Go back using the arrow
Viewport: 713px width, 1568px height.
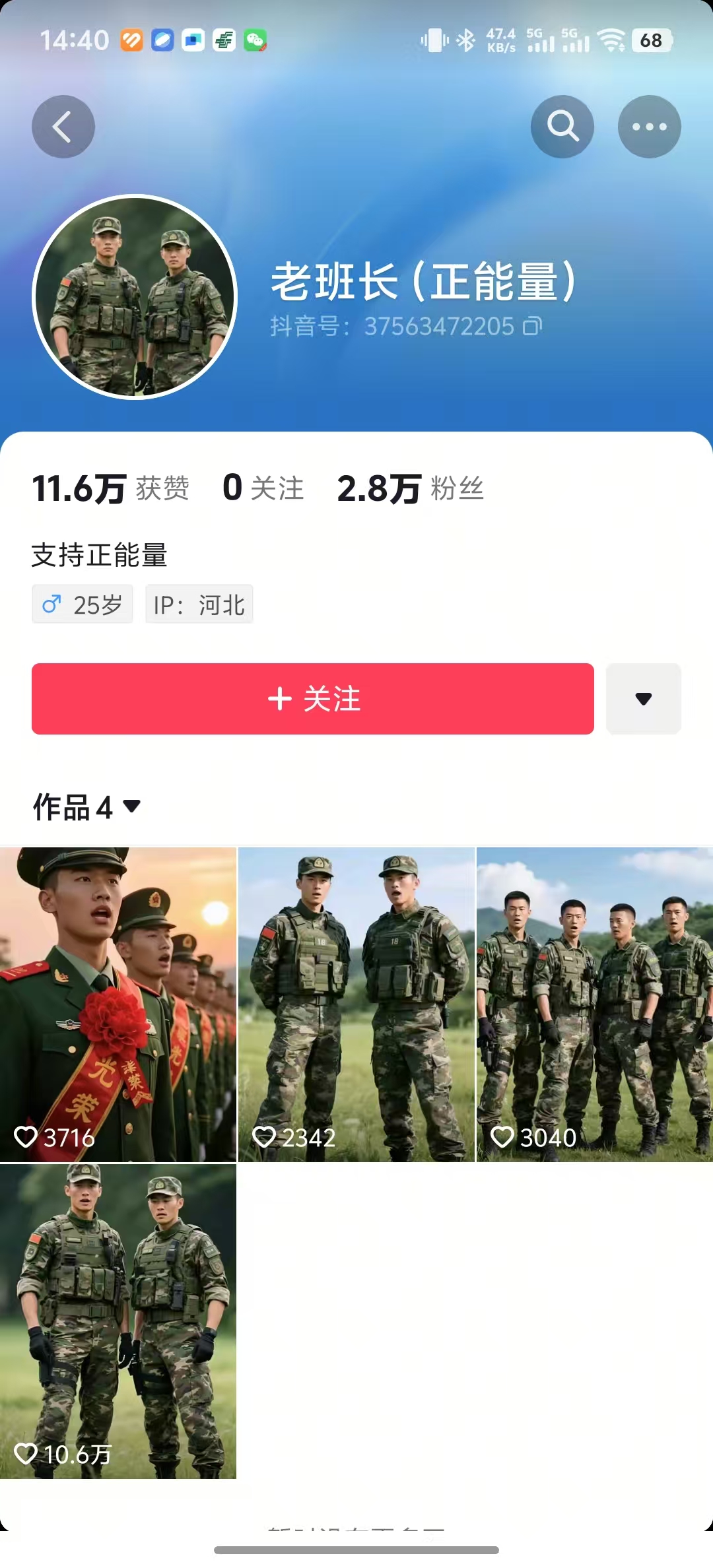coord(63,127)
